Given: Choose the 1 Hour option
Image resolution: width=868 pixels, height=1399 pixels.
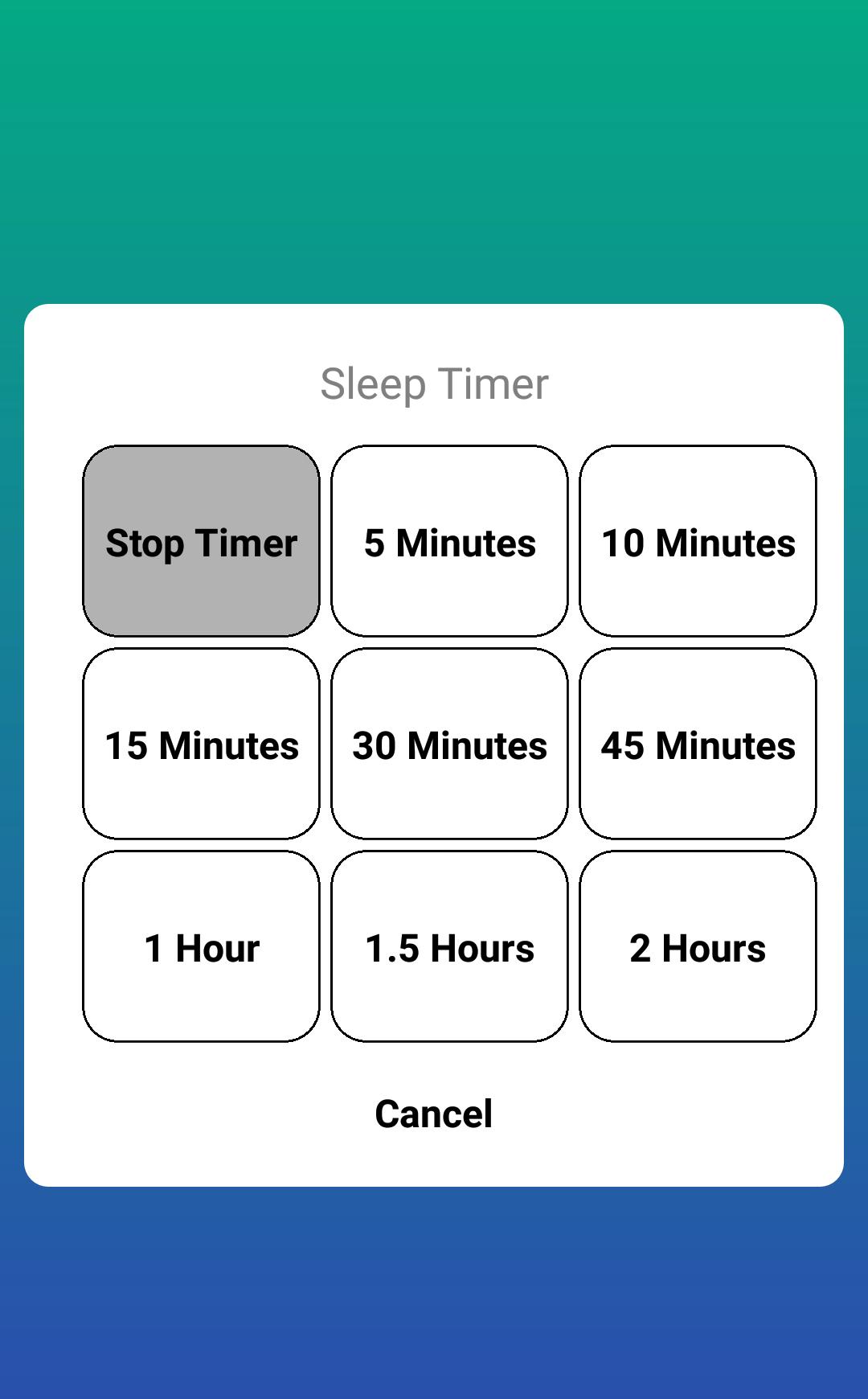Looking at the screenshot, I should [201, 946].
